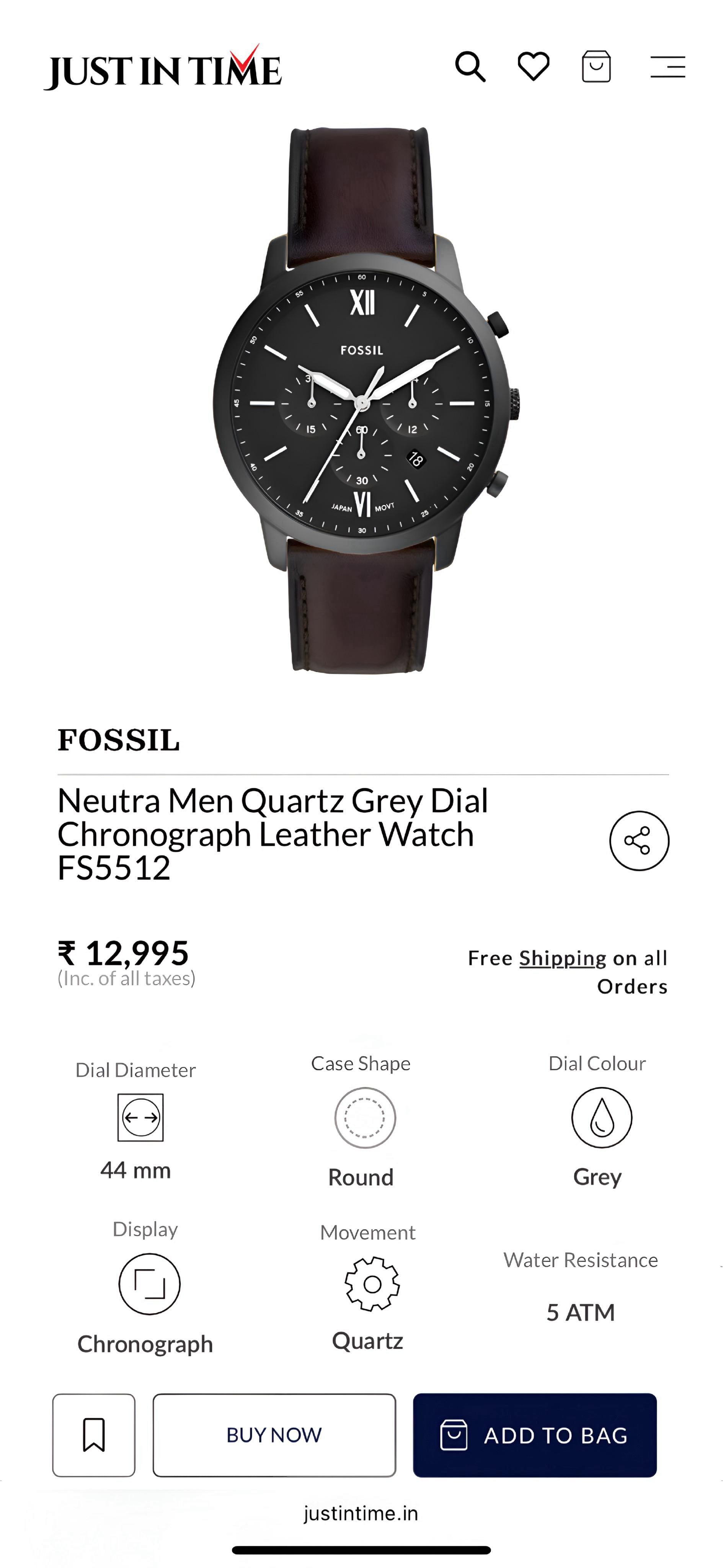Open the wishlist heart icon
The height and width of the screenshot is (1568, 723).
click(533, 66)
